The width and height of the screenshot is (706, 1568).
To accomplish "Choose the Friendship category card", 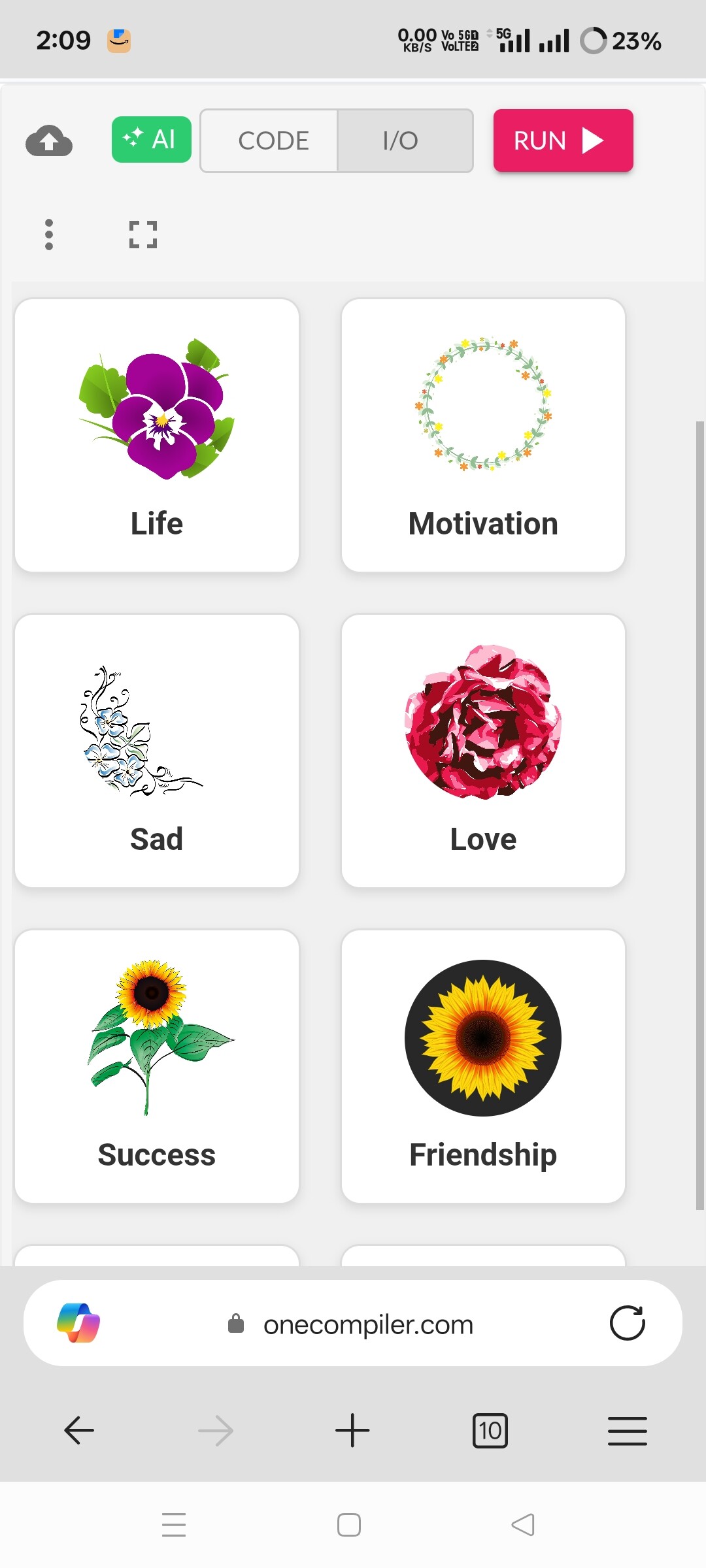I will pos(483,1066).
